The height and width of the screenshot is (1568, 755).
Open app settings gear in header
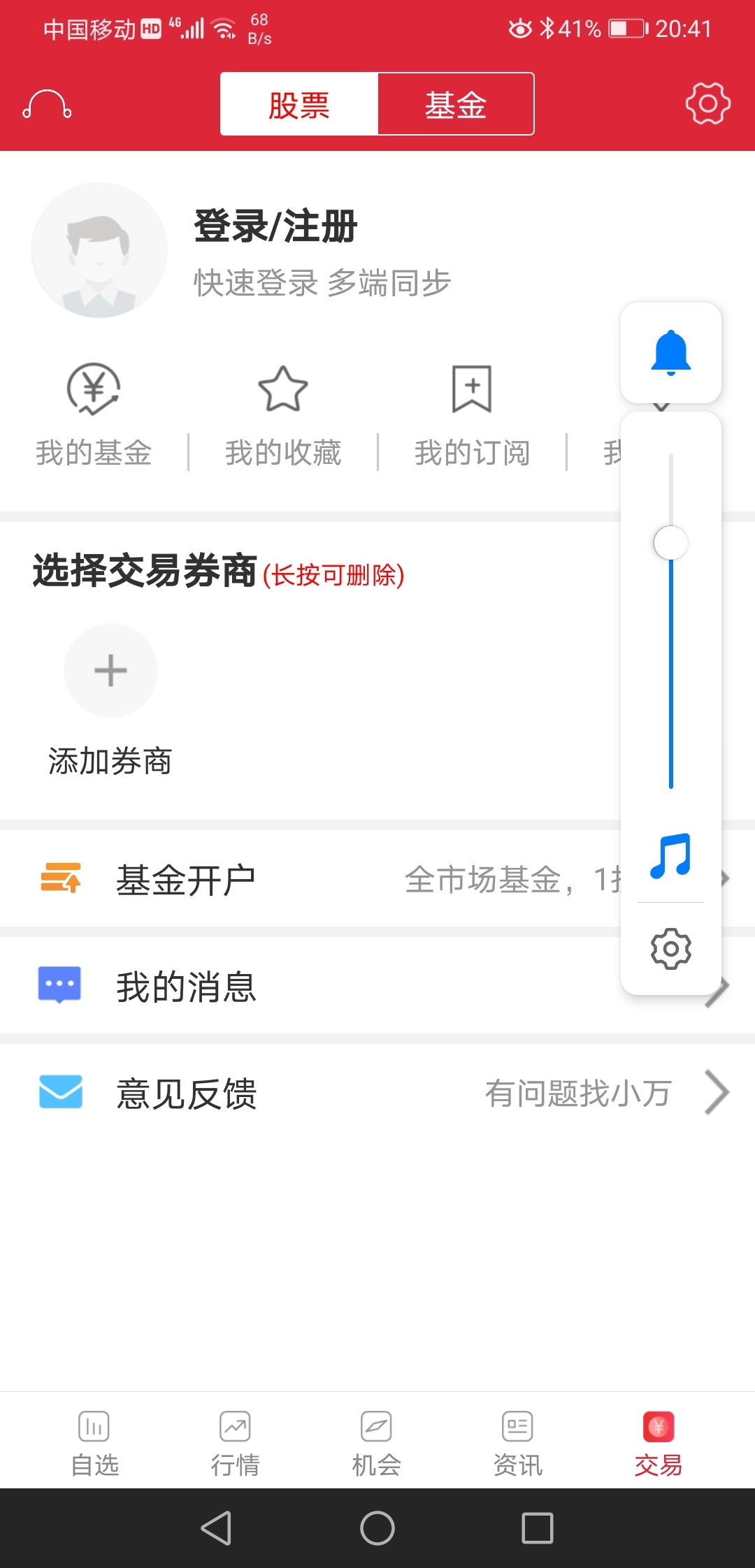point(707,103)
